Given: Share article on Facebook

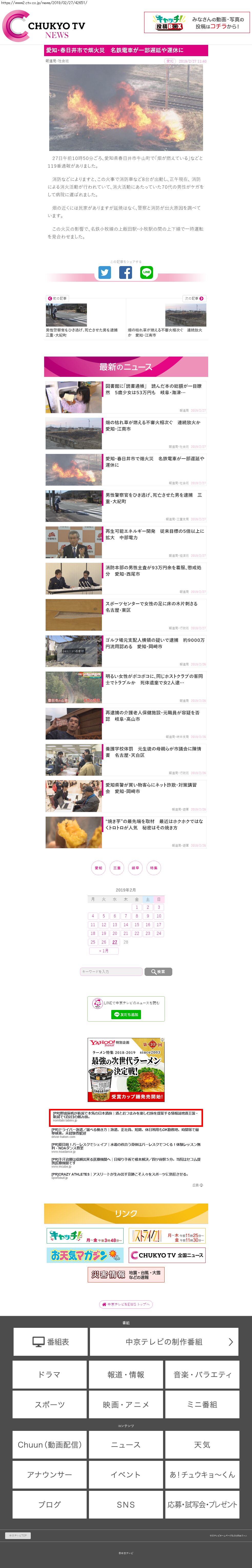Looking at the screenshot, I should (125, 273).
